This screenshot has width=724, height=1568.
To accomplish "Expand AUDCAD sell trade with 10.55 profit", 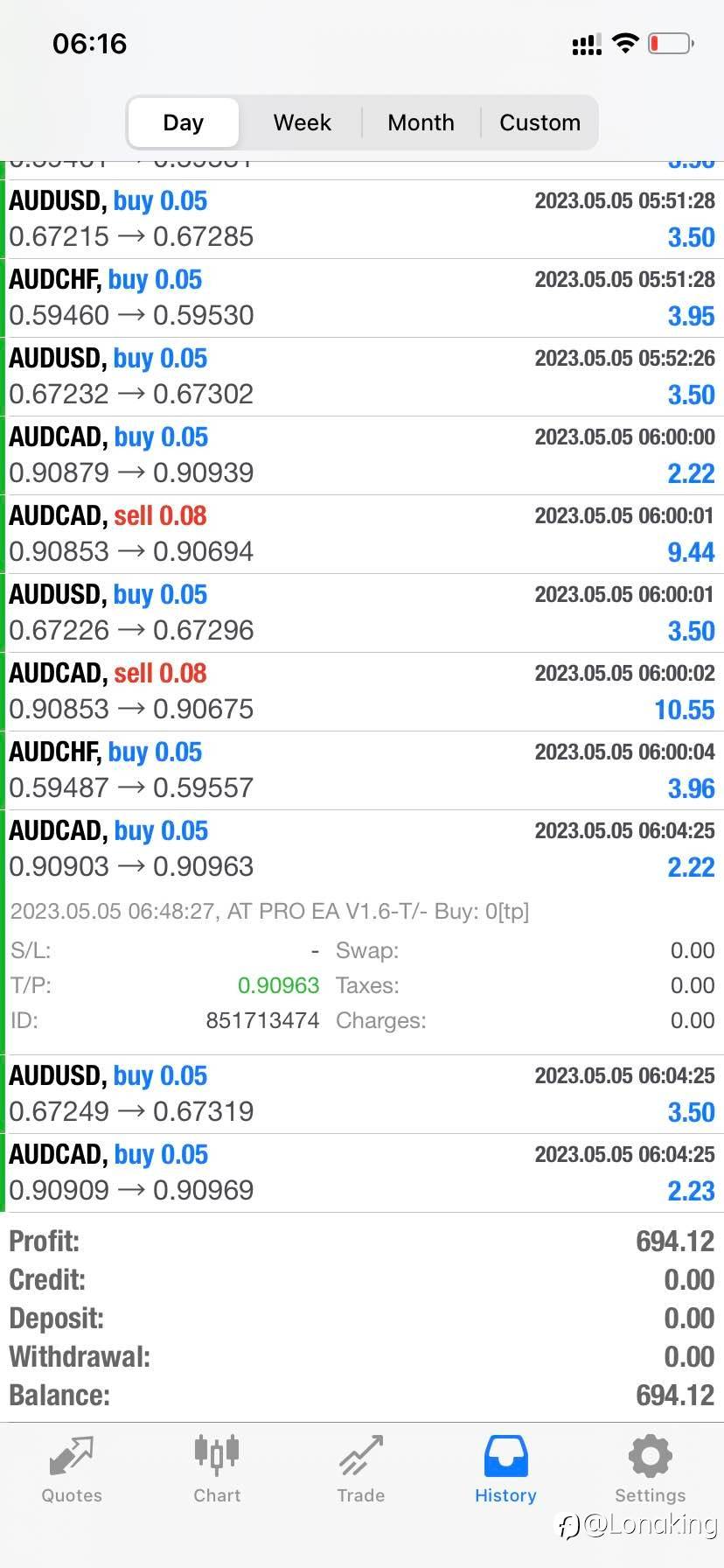I will pos(362,691).
